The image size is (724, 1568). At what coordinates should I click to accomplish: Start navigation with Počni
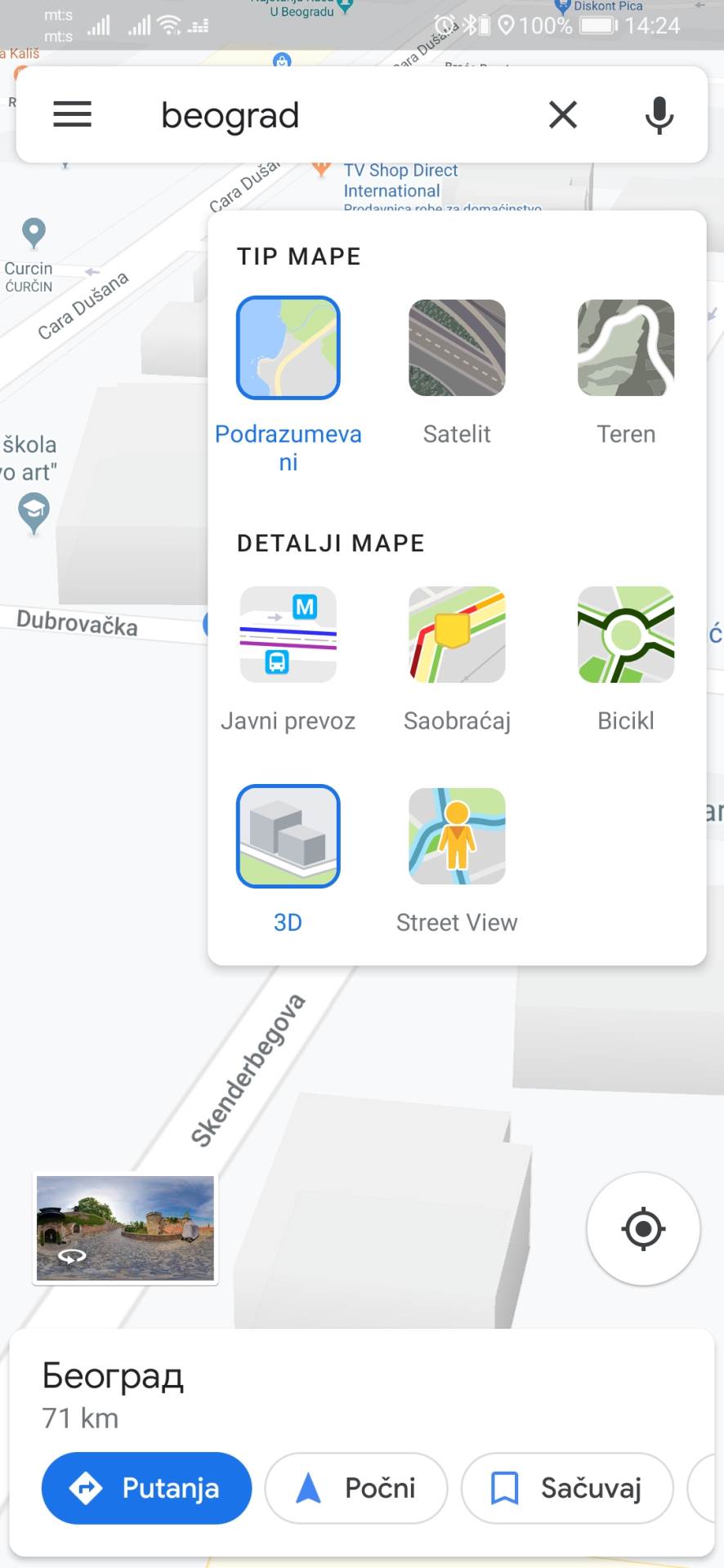coord(356,1488)
